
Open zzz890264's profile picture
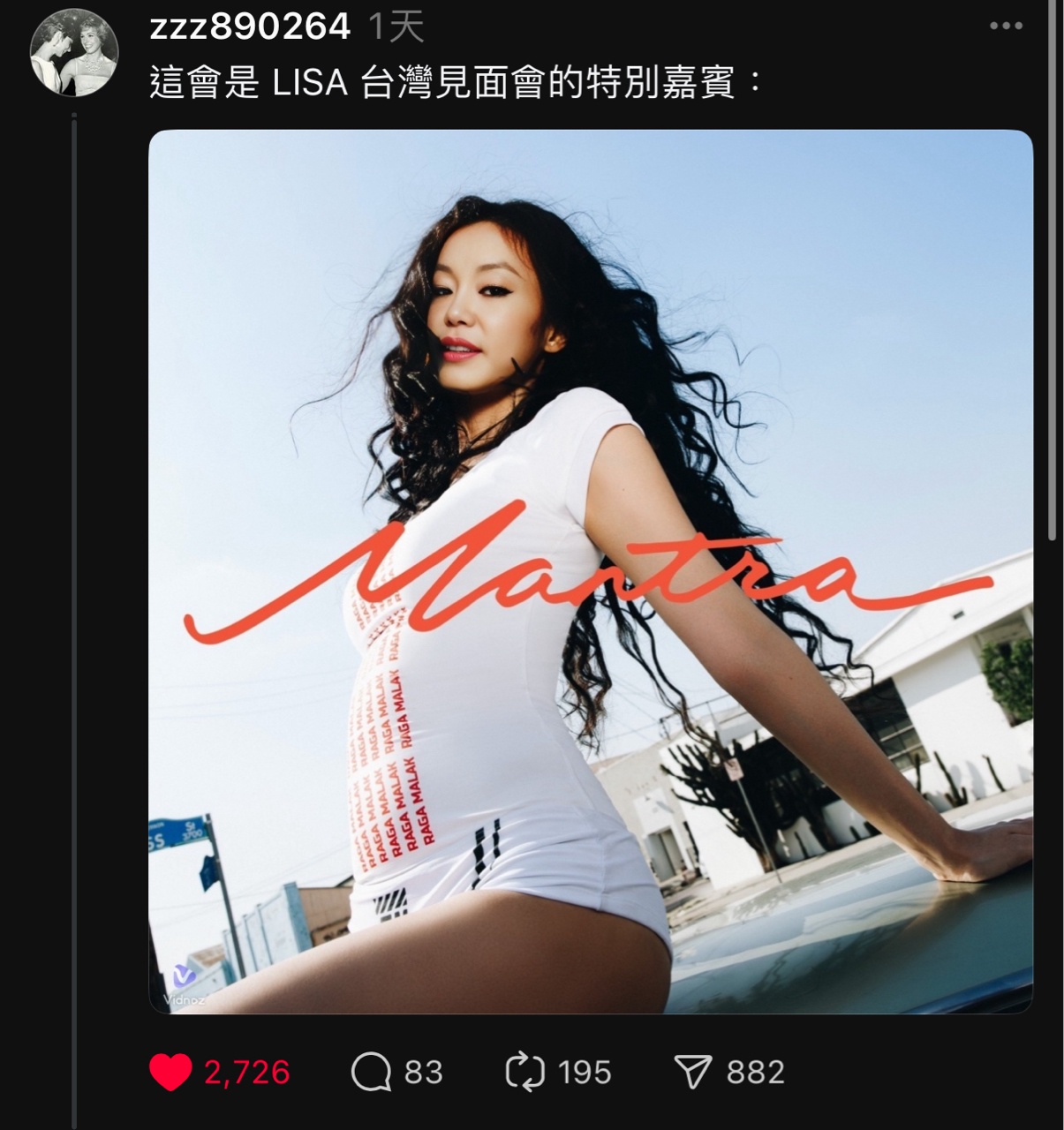click(x=74, y=53)
